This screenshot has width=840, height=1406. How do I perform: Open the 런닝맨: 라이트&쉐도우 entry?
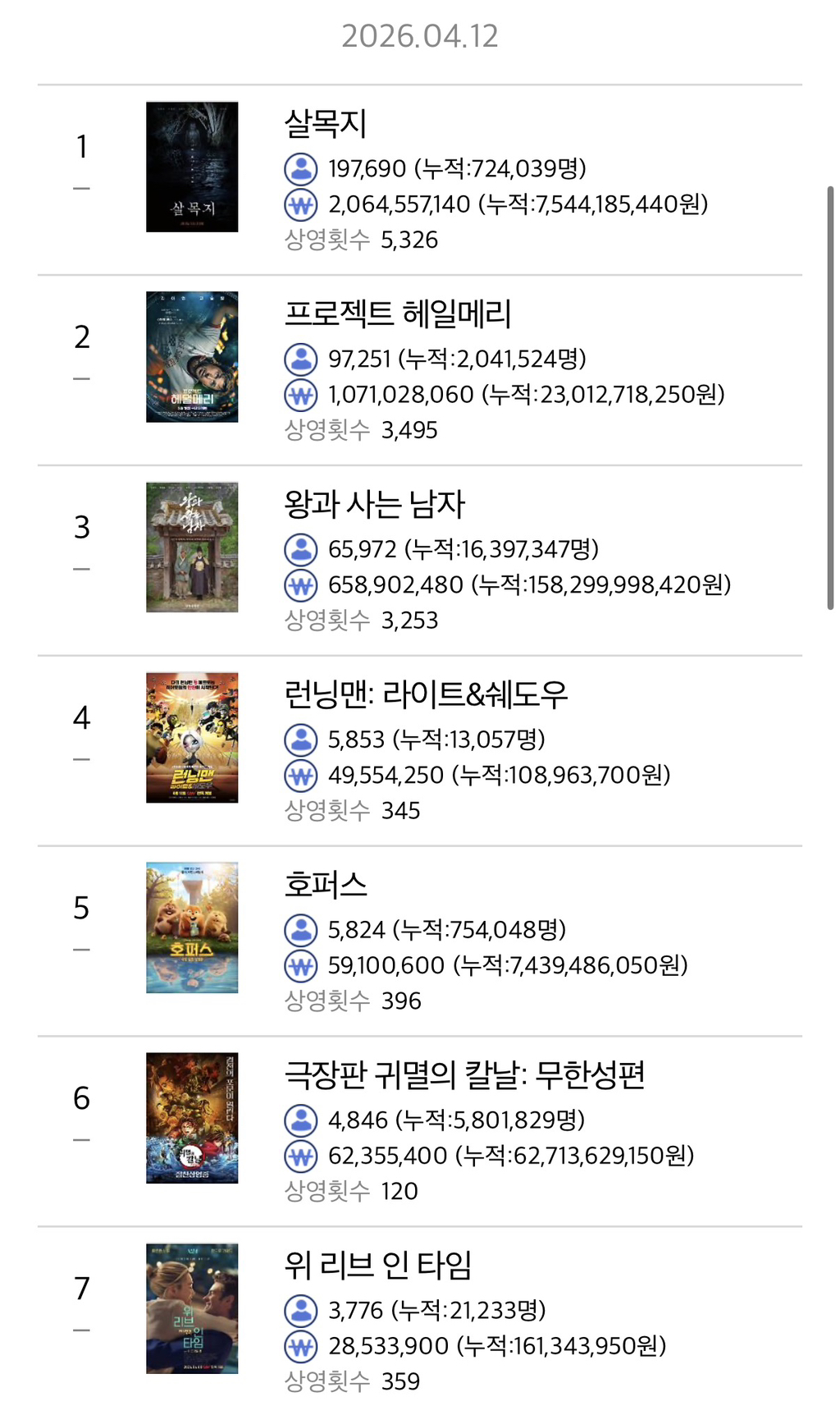tap(419, 751)
